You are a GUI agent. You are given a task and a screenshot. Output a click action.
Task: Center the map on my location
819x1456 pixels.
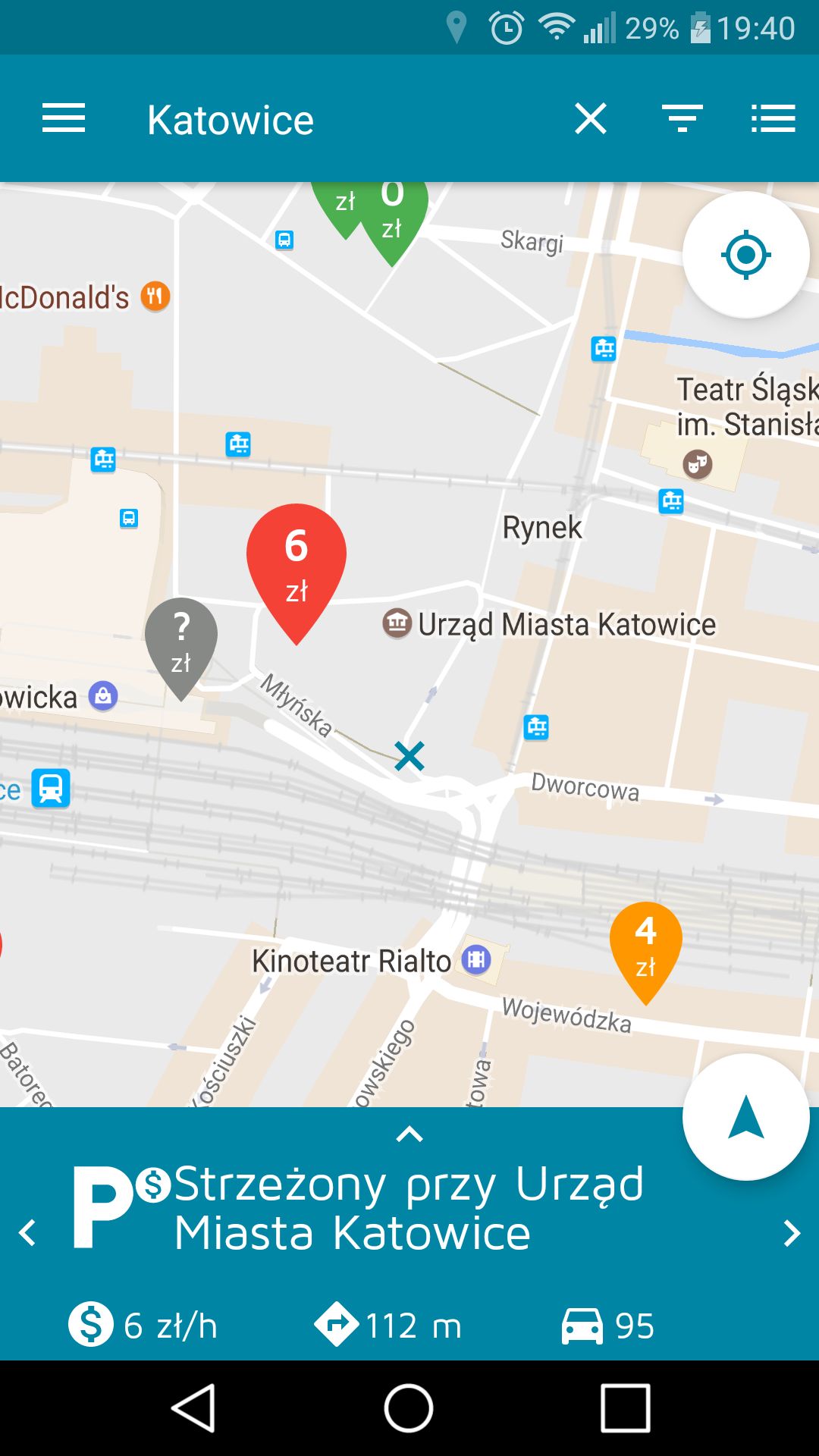pyautogui.click(x=746, y=255)
